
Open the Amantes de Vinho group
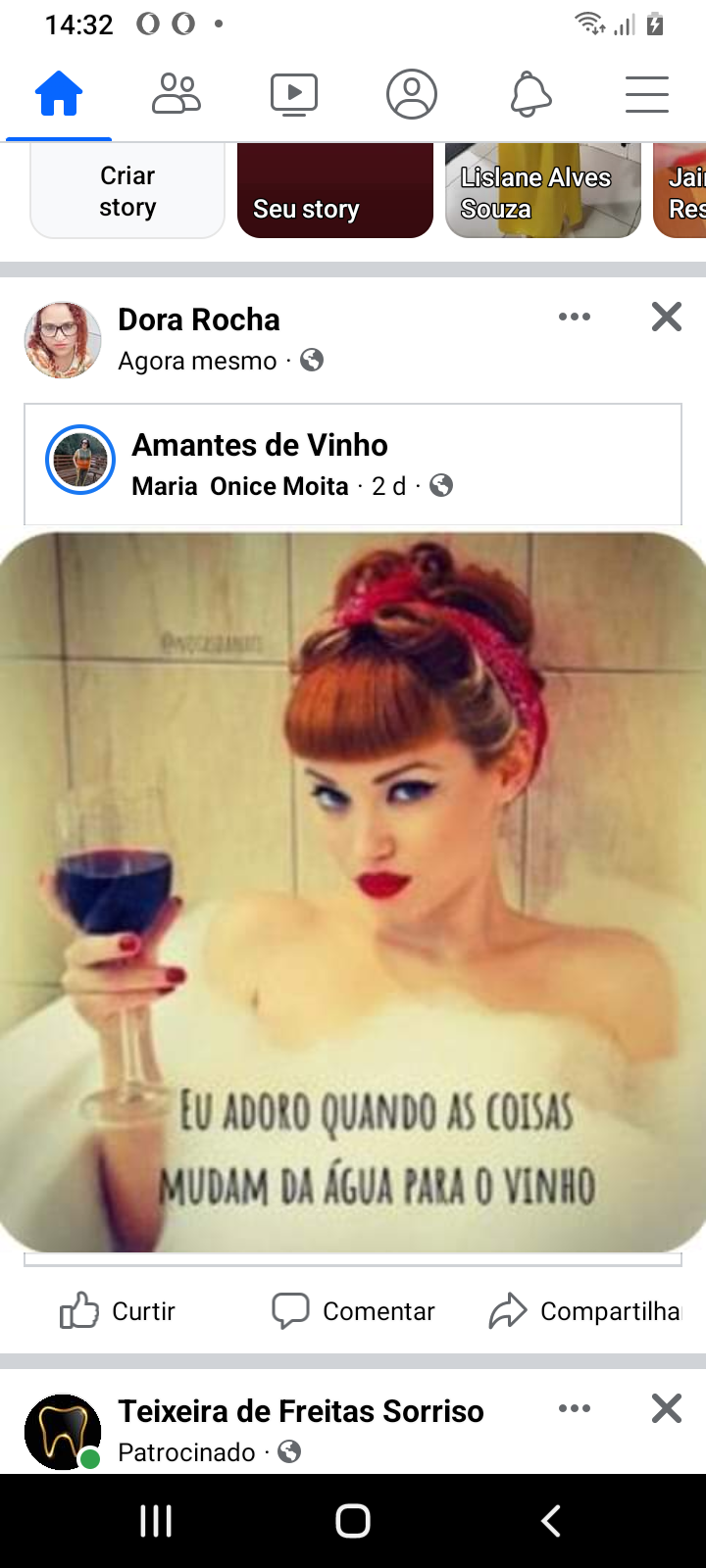pos(260,445)
